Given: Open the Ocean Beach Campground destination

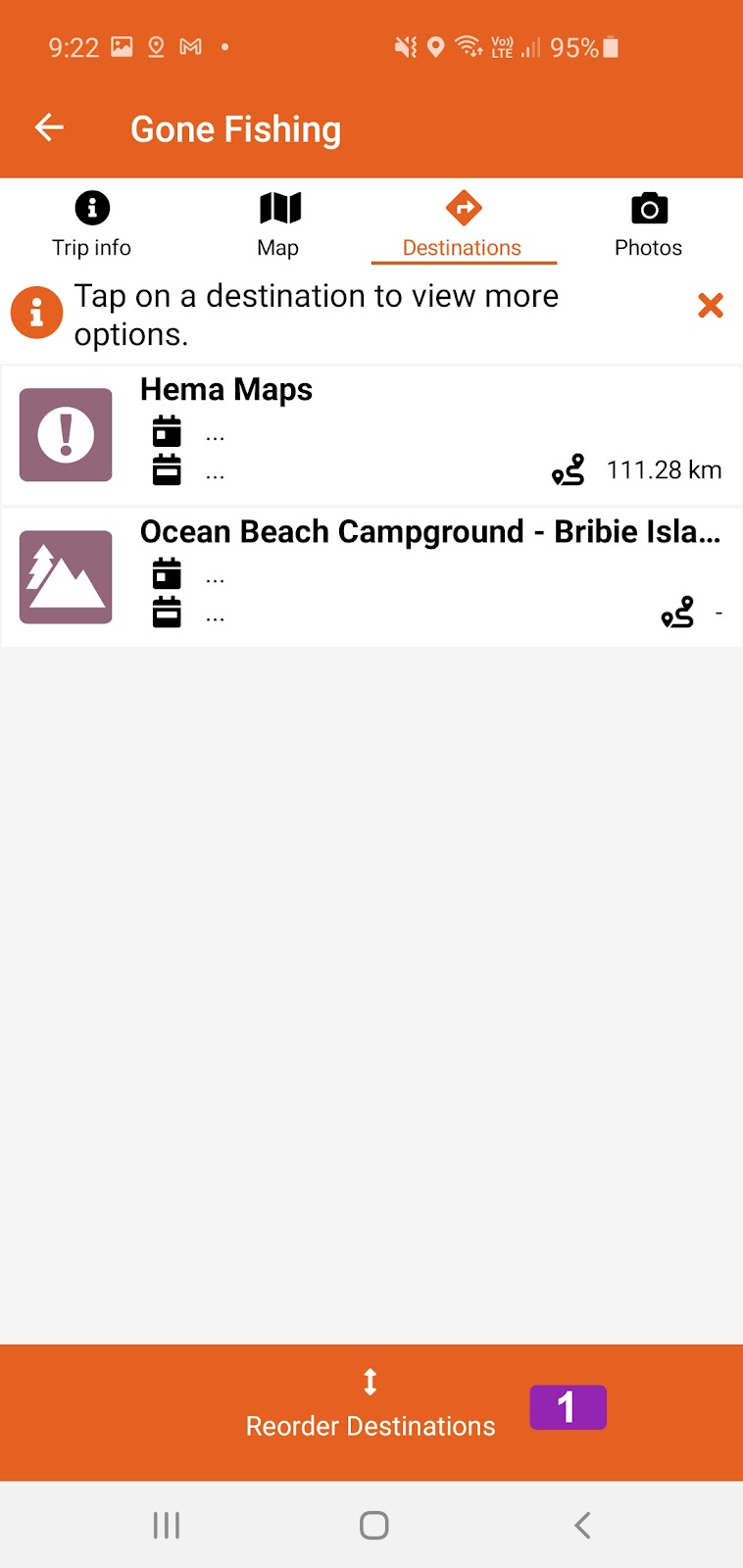Looking at the screenshot, I should [x=371, y=576].
